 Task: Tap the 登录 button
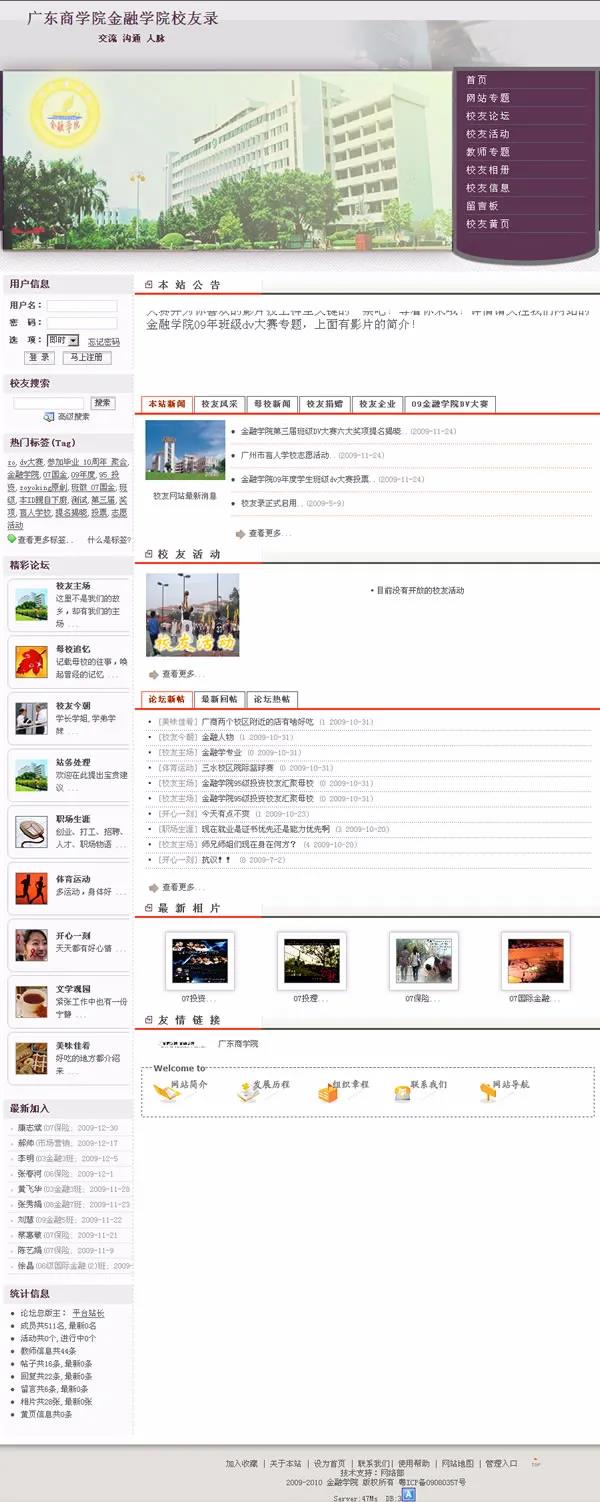(39, 358)
